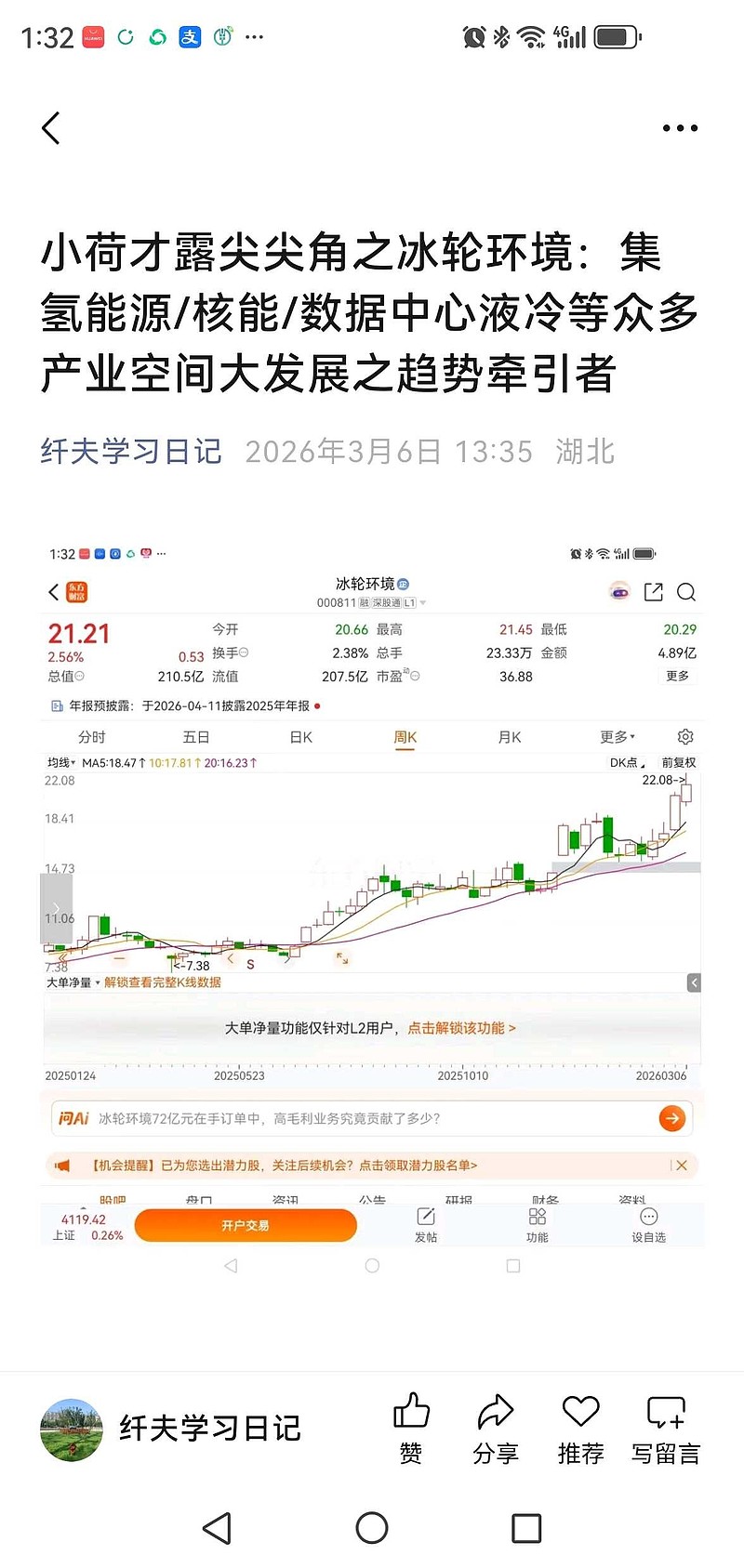Expand the 更多 chart period options

pos(613,736)
